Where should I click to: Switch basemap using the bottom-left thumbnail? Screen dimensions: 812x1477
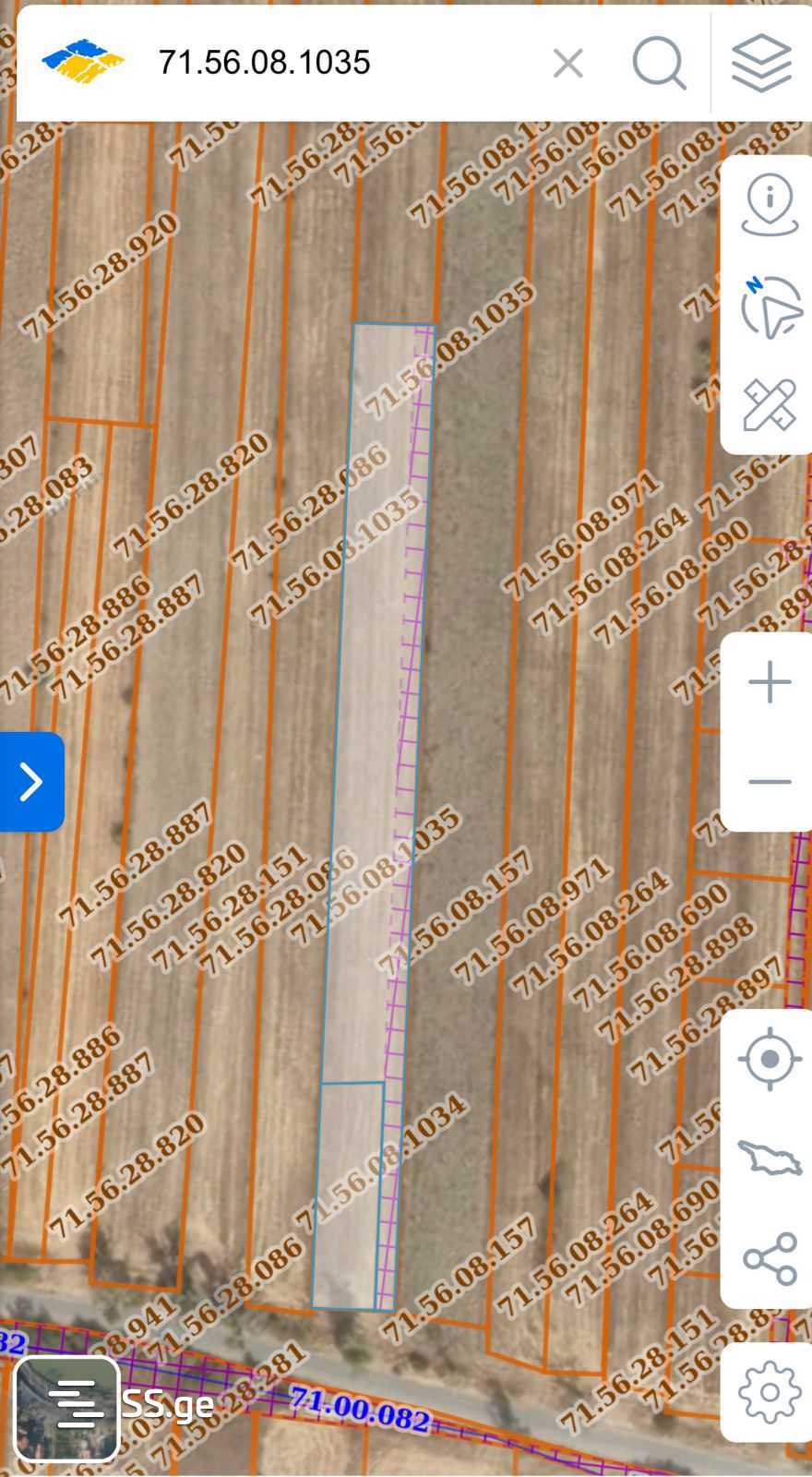pyautogui.click(x=66, y=1409)
